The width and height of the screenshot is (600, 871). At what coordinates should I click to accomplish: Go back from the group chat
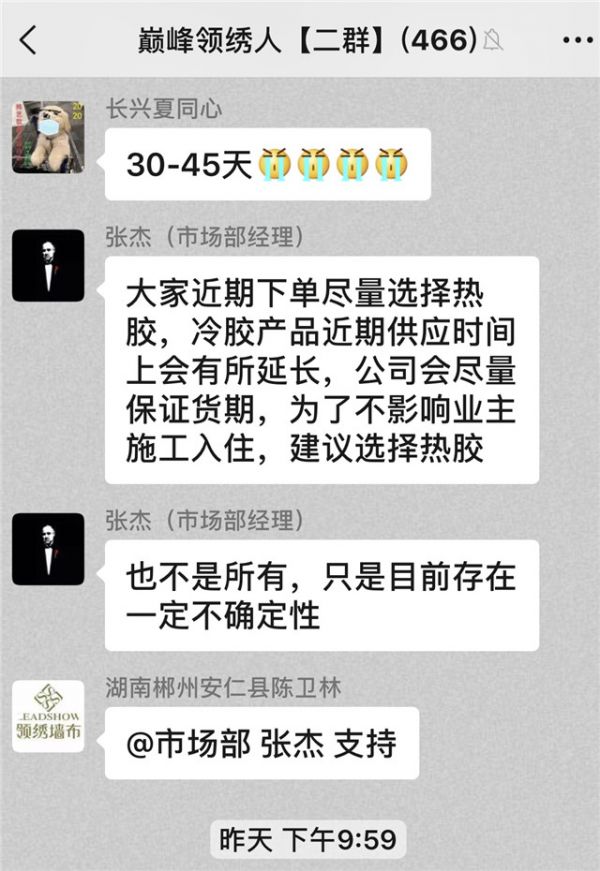click(x=28, y=41)
